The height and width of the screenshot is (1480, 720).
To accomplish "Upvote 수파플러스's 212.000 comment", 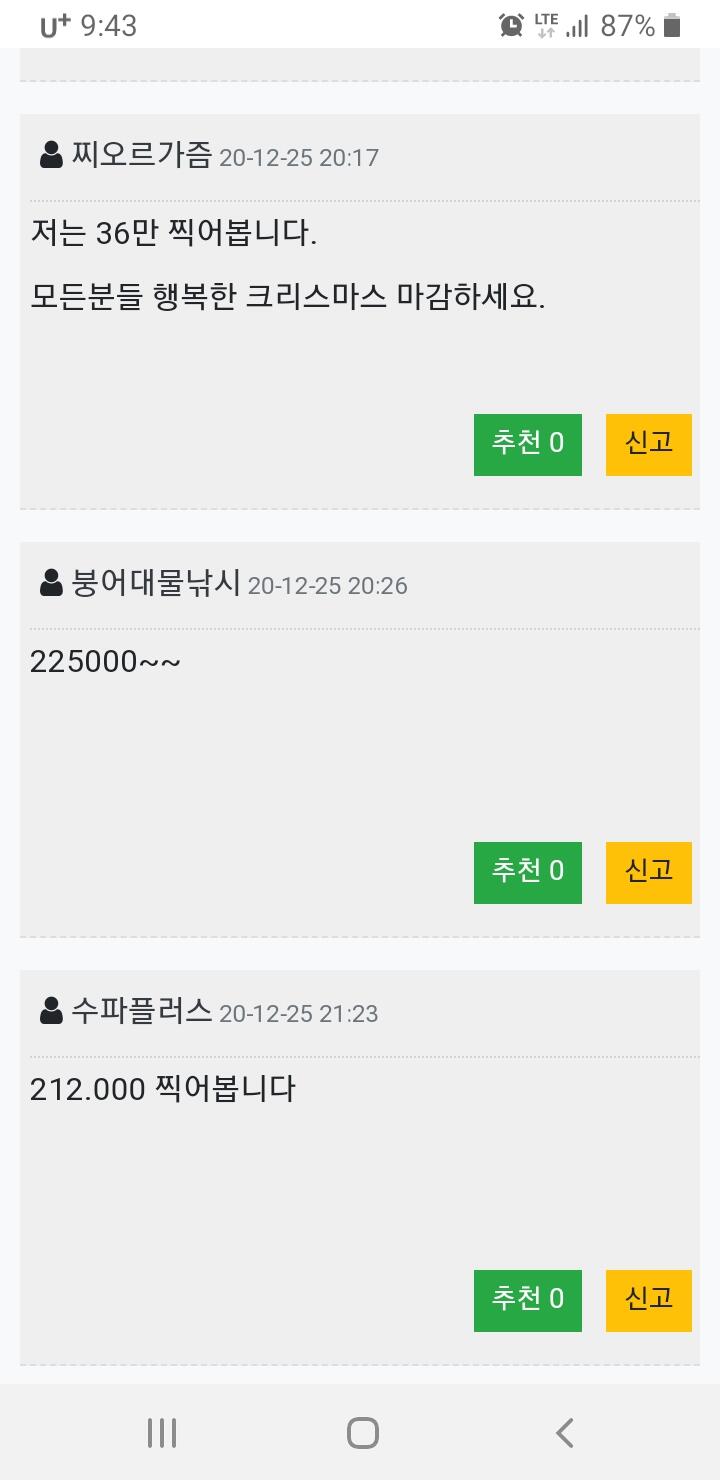I will (527, 1300).
